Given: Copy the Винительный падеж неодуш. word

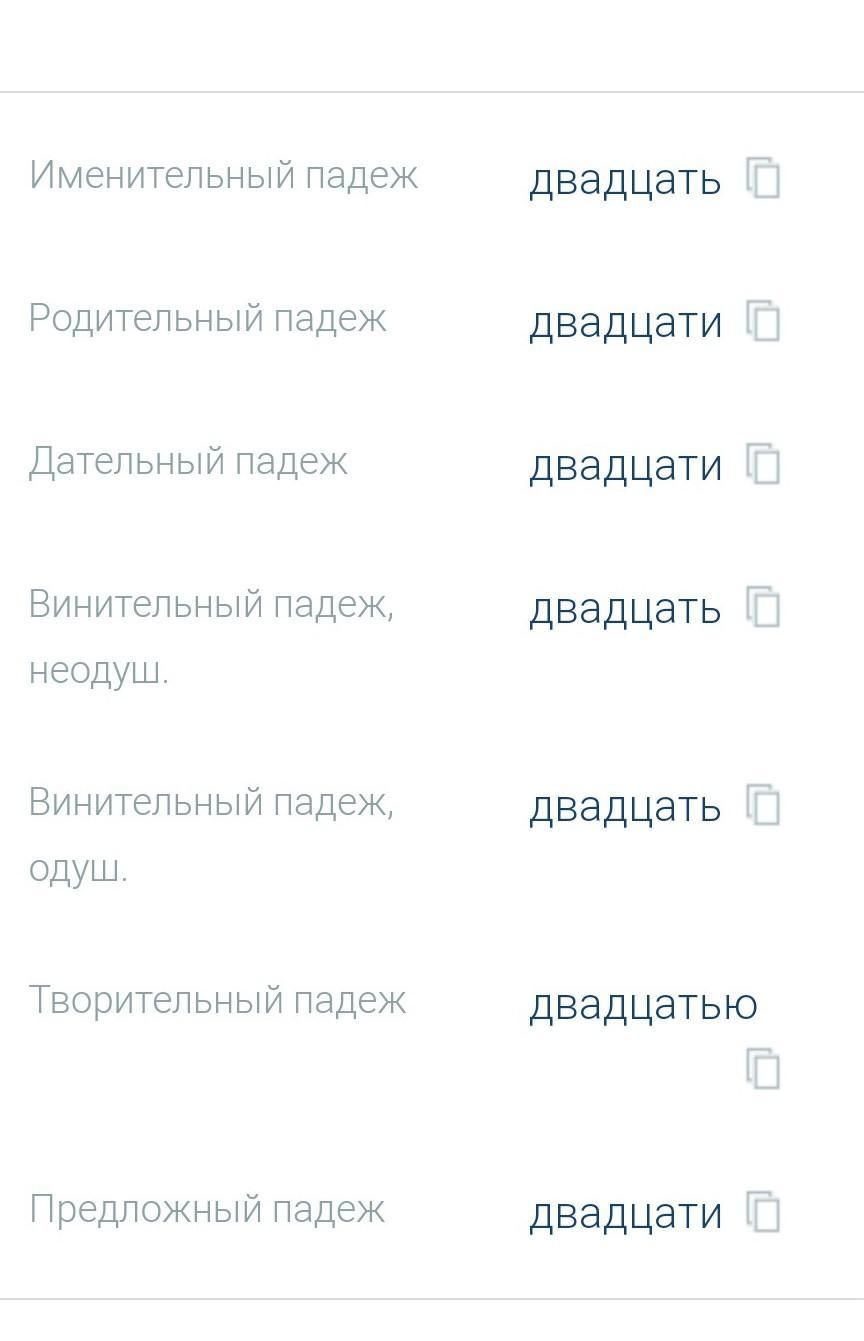Looking at the screenshot, I should pos(763,607).
